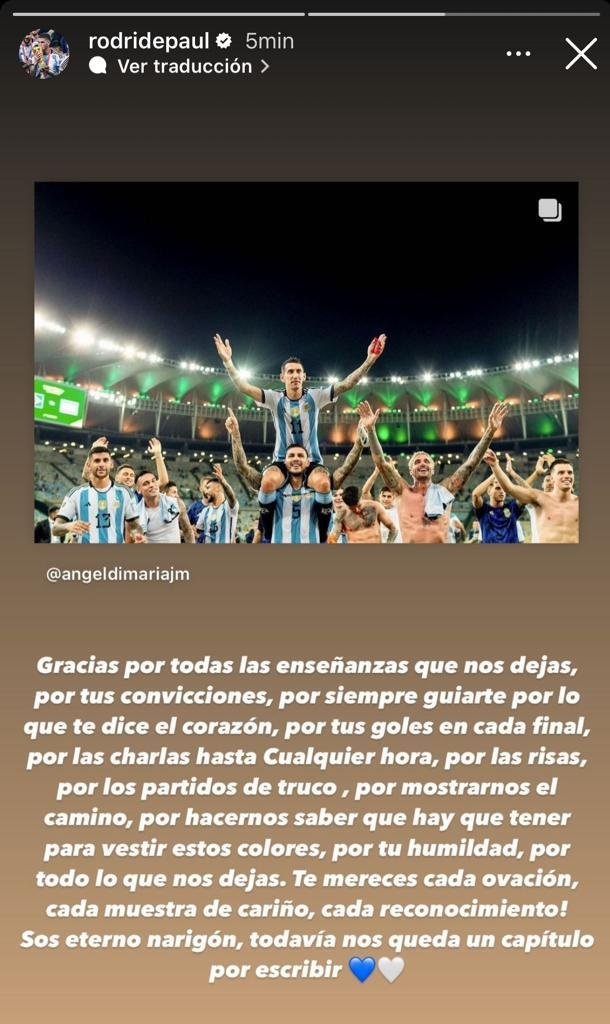Tap Ver traducción to translate the story
Viewport: 610px width, 1024px height.
[x=184, y=66]
